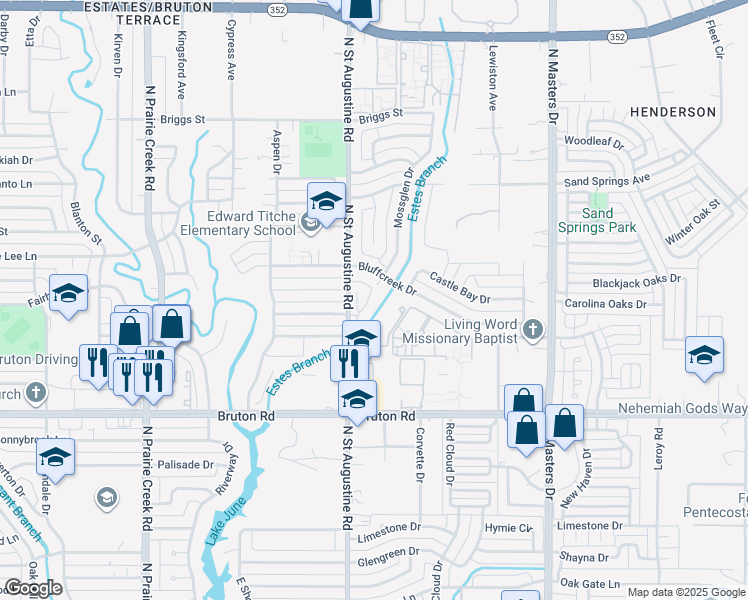Screen dimensions: 748x600
Task: Tap the school marker above Bruton Driving
Action: [69, 294]
